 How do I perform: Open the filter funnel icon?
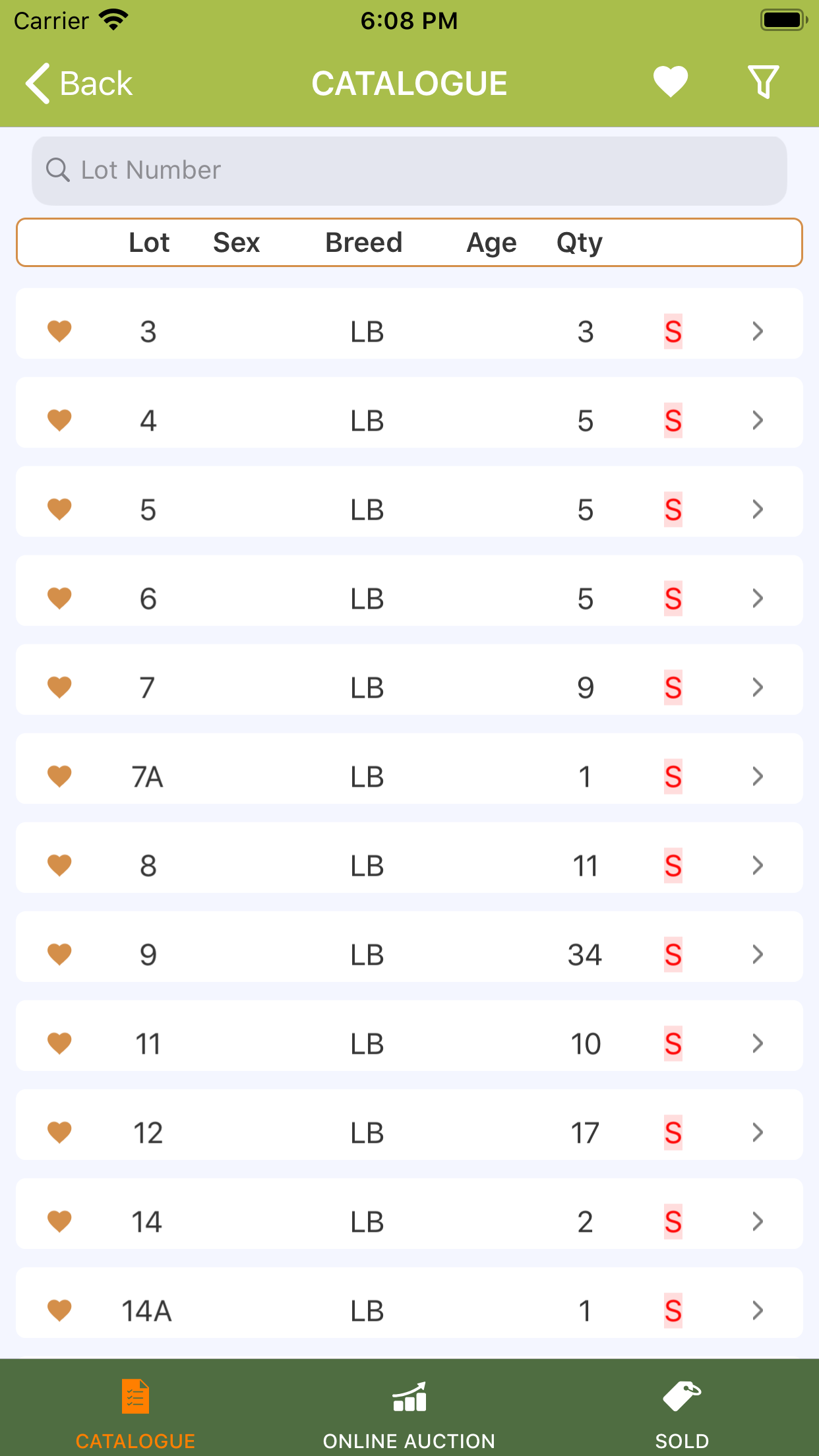click(763, 82)
